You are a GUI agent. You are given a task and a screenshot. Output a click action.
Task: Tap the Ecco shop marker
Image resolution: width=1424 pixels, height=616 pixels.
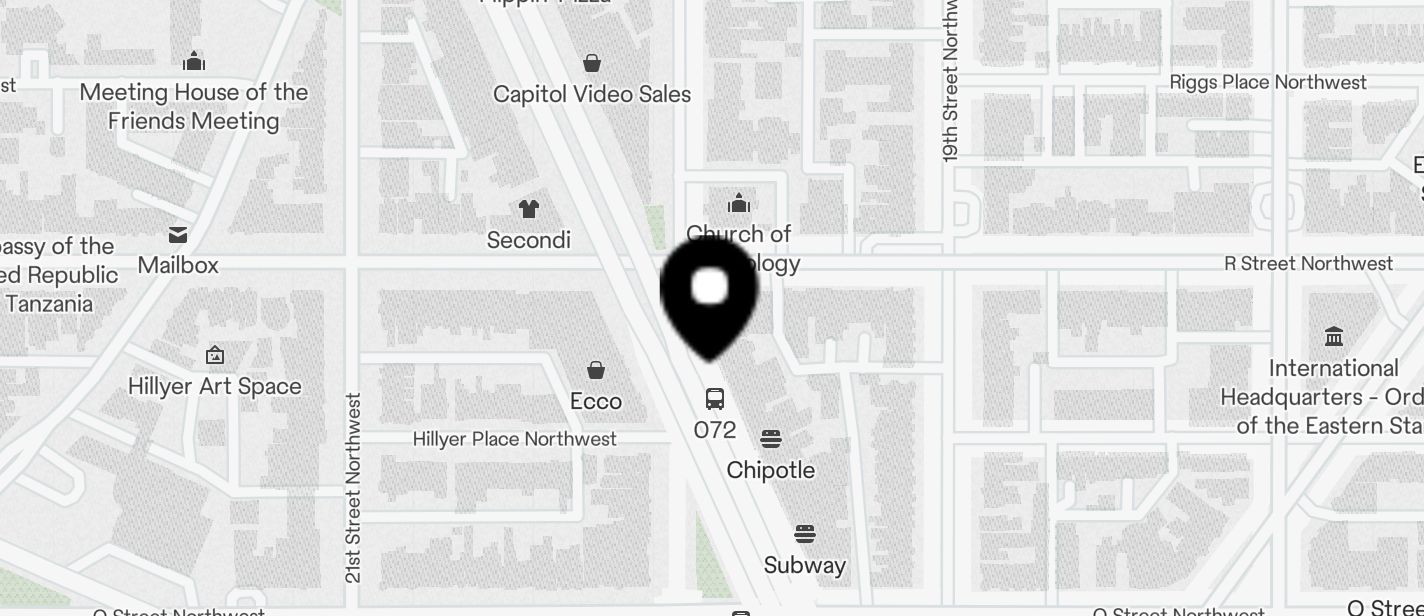coord(596,371)
